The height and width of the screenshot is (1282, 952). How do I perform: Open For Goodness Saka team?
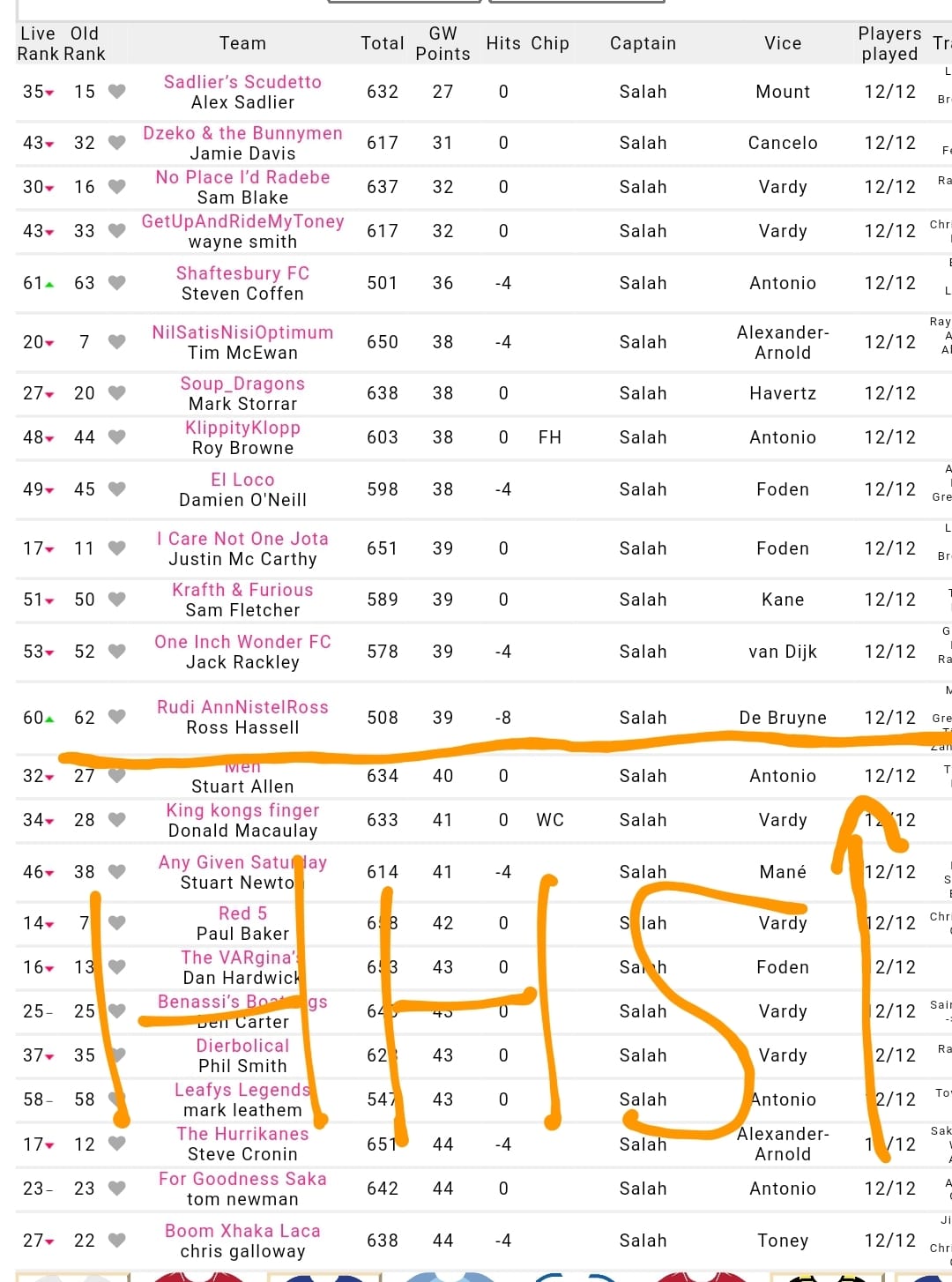242,1179
